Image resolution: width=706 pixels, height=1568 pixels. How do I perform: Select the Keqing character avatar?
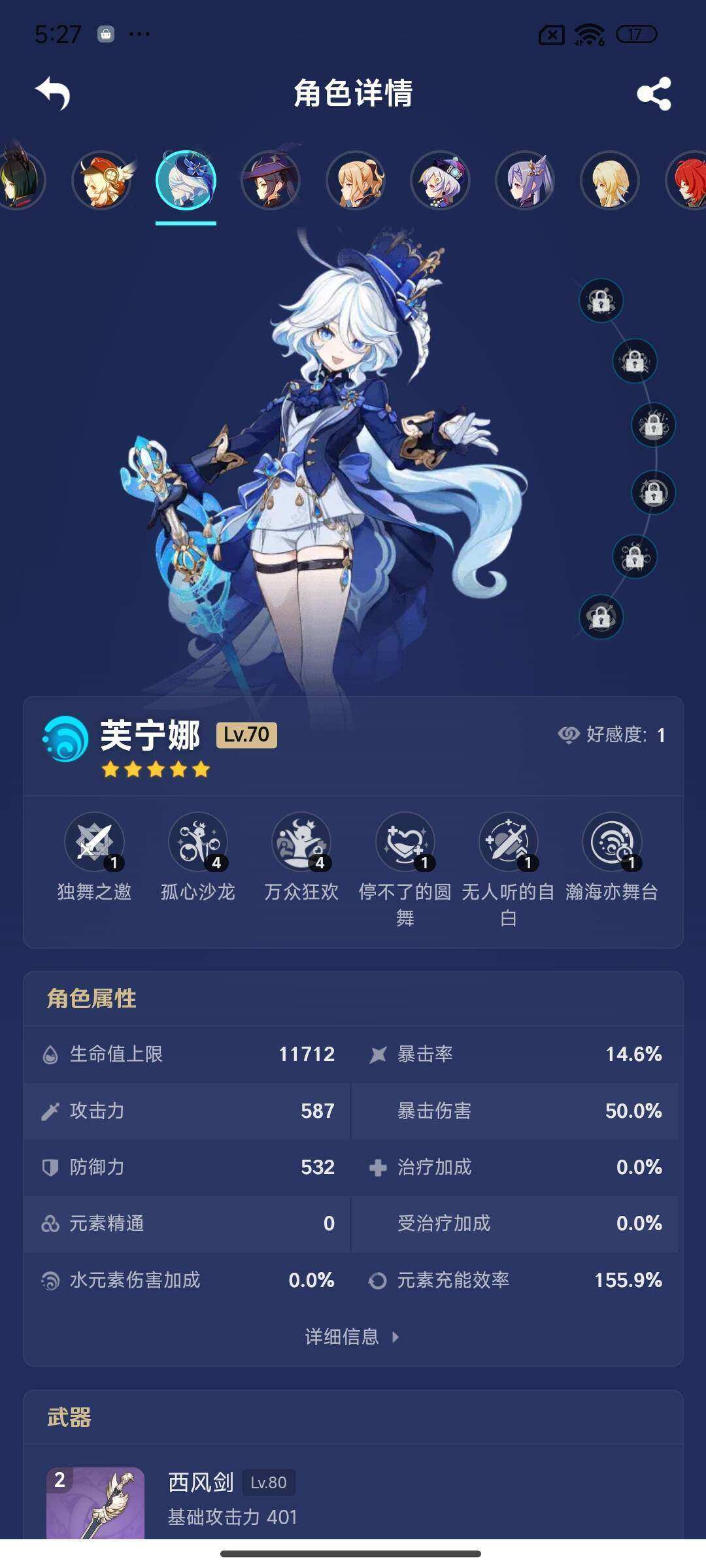[524, 180]
